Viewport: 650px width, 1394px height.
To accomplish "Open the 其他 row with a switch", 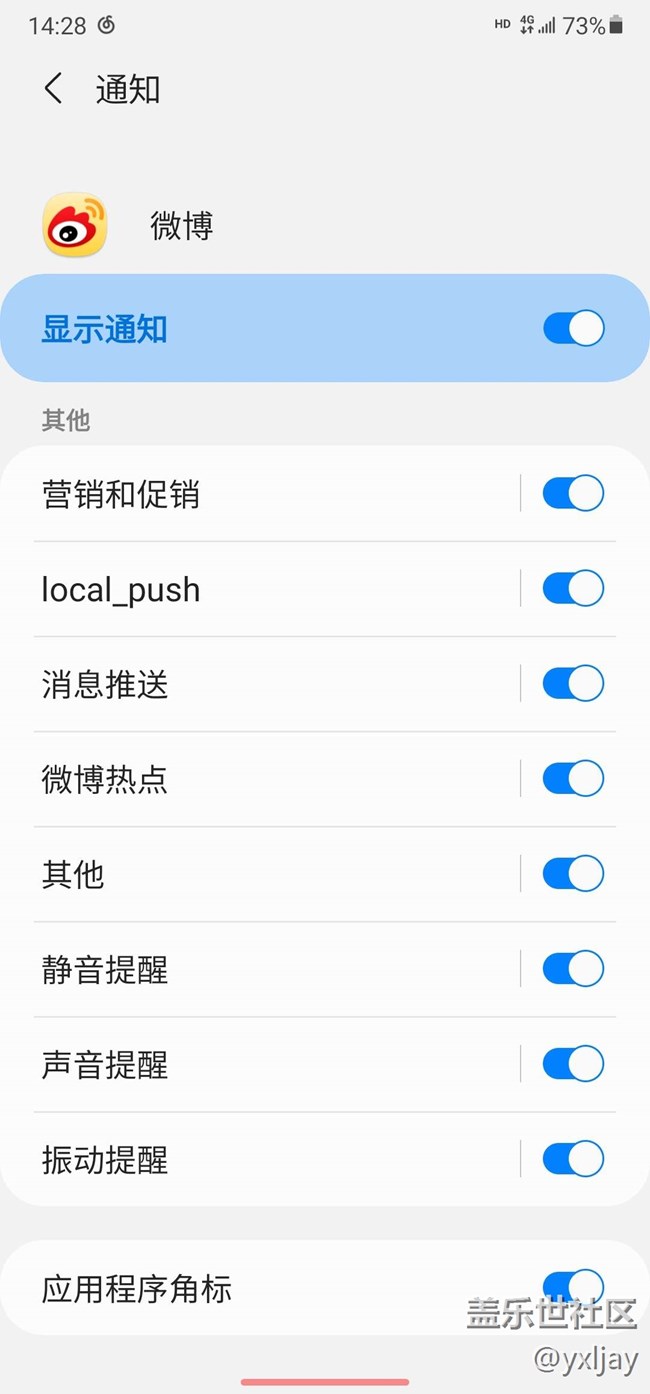I will 260,874.
